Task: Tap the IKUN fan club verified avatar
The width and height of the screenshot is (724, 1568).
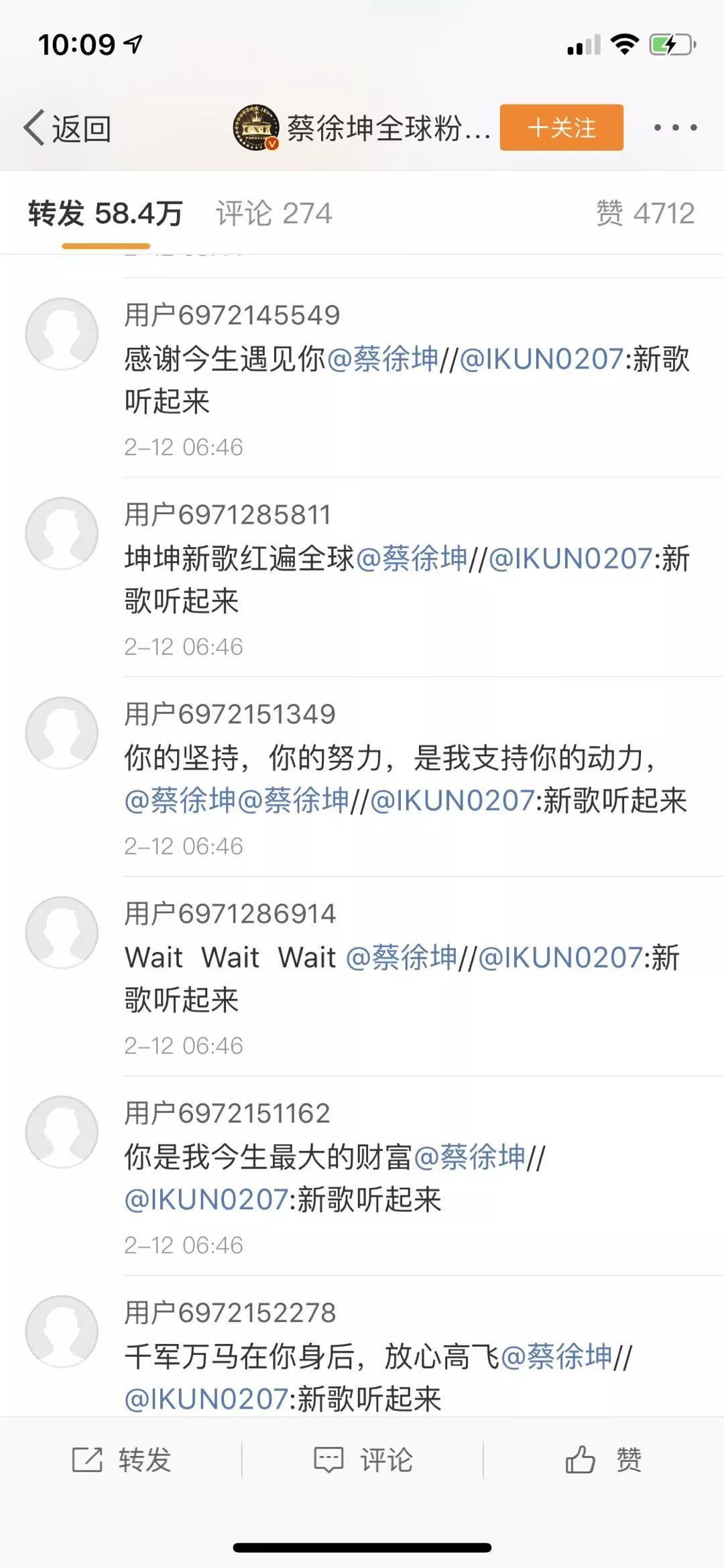Action: [x=257, y=127]
